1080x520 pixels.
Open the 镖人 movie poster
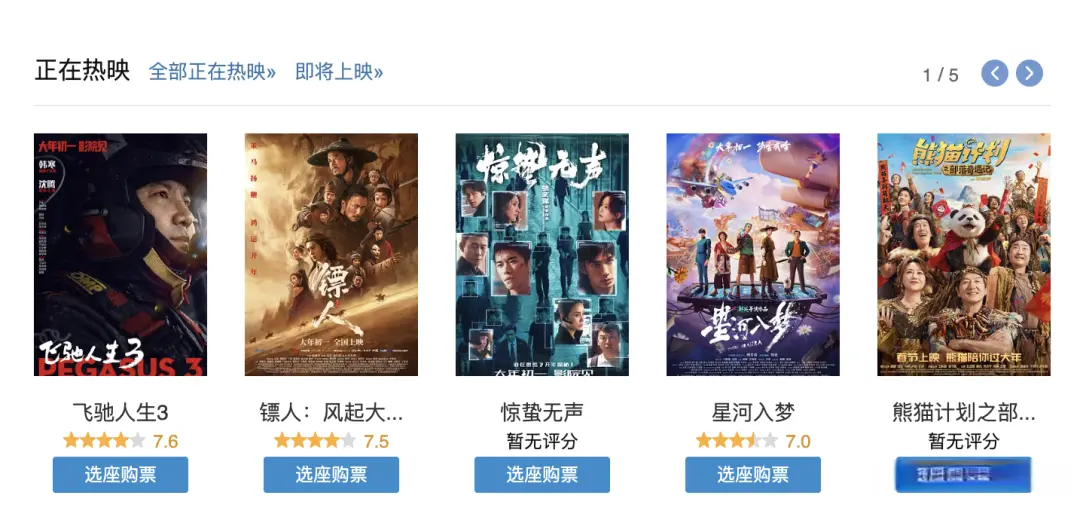coord(331,254)
